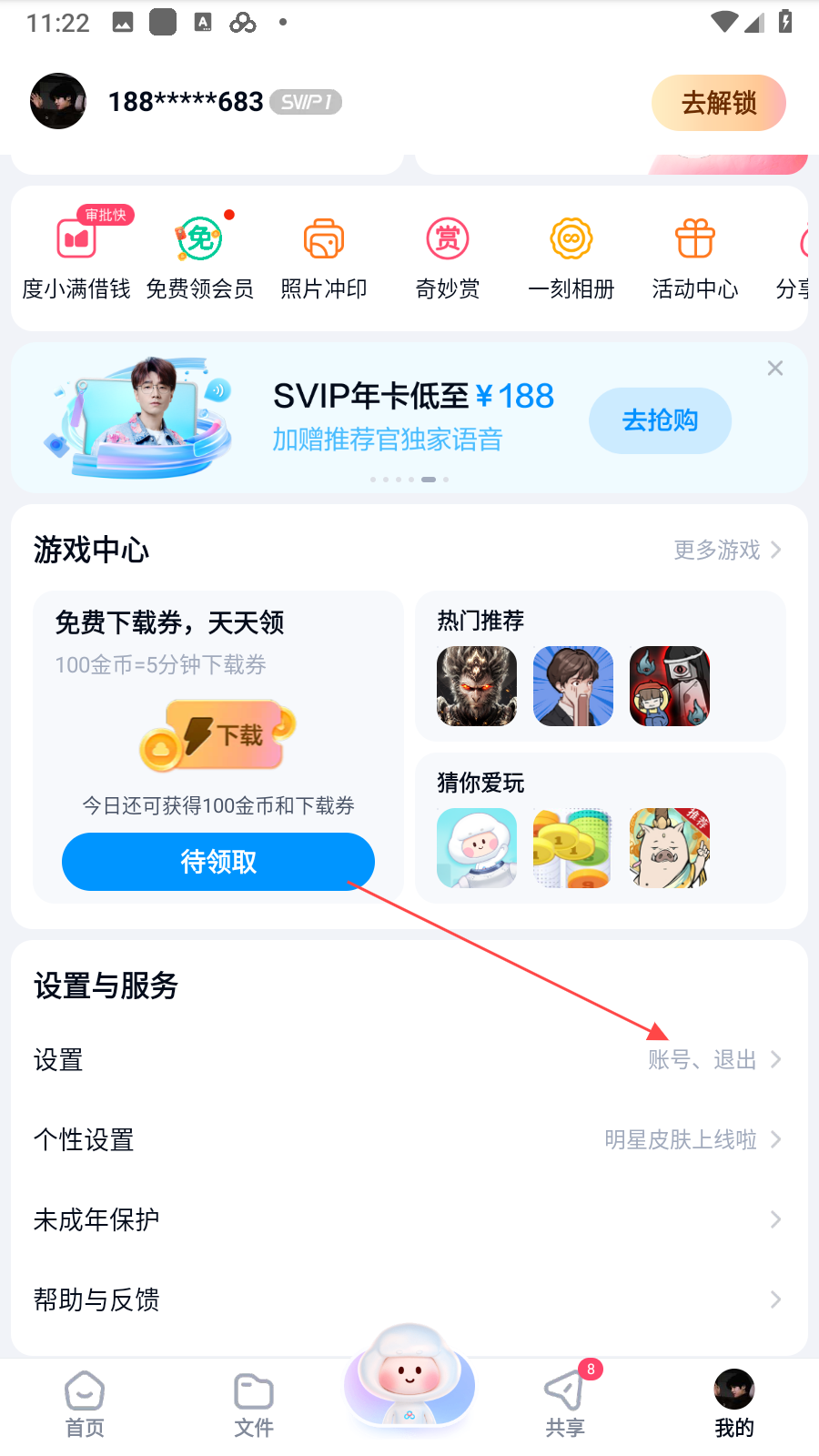Open 更多游戏 link
Screen dimensions: 819x1456
(726, 550)
